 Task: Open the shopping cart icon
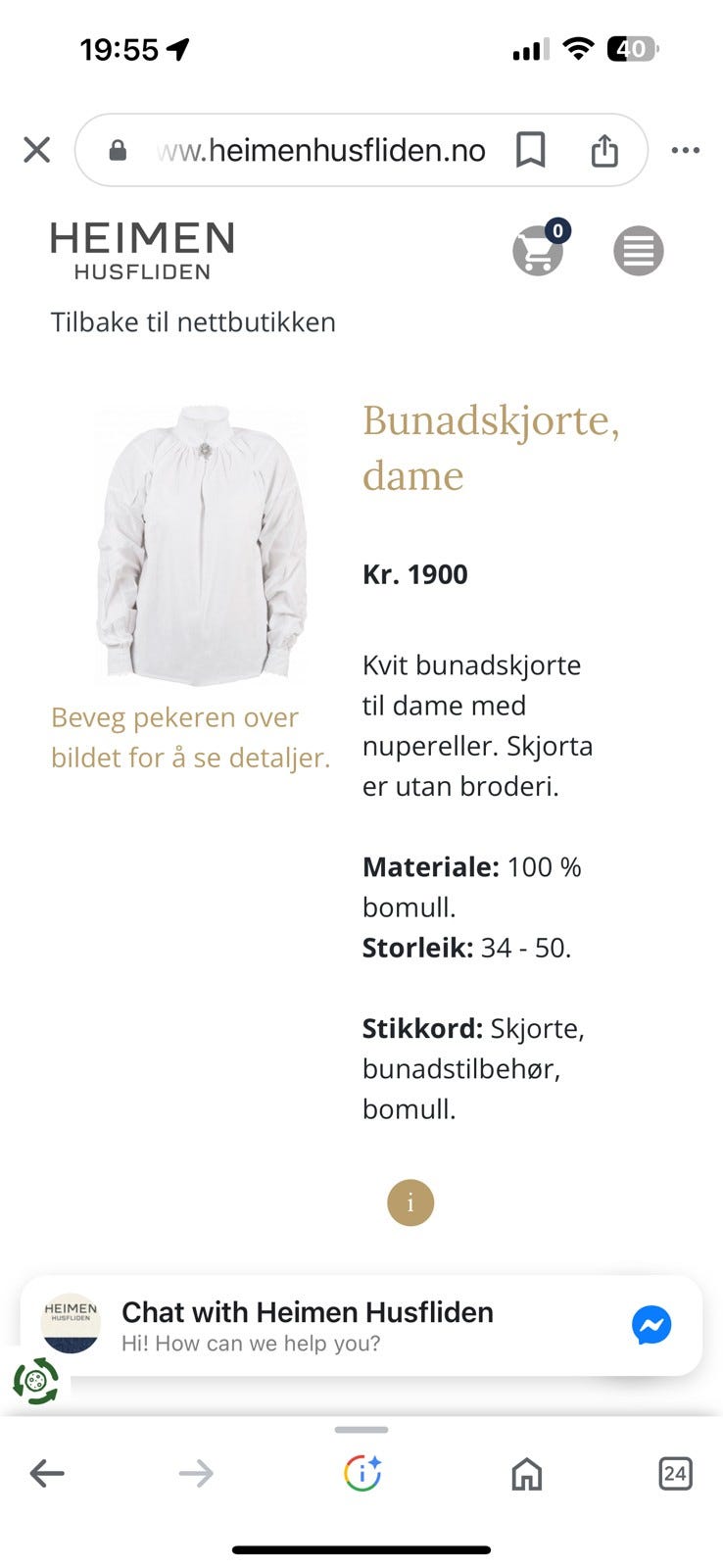click(538, 251)
